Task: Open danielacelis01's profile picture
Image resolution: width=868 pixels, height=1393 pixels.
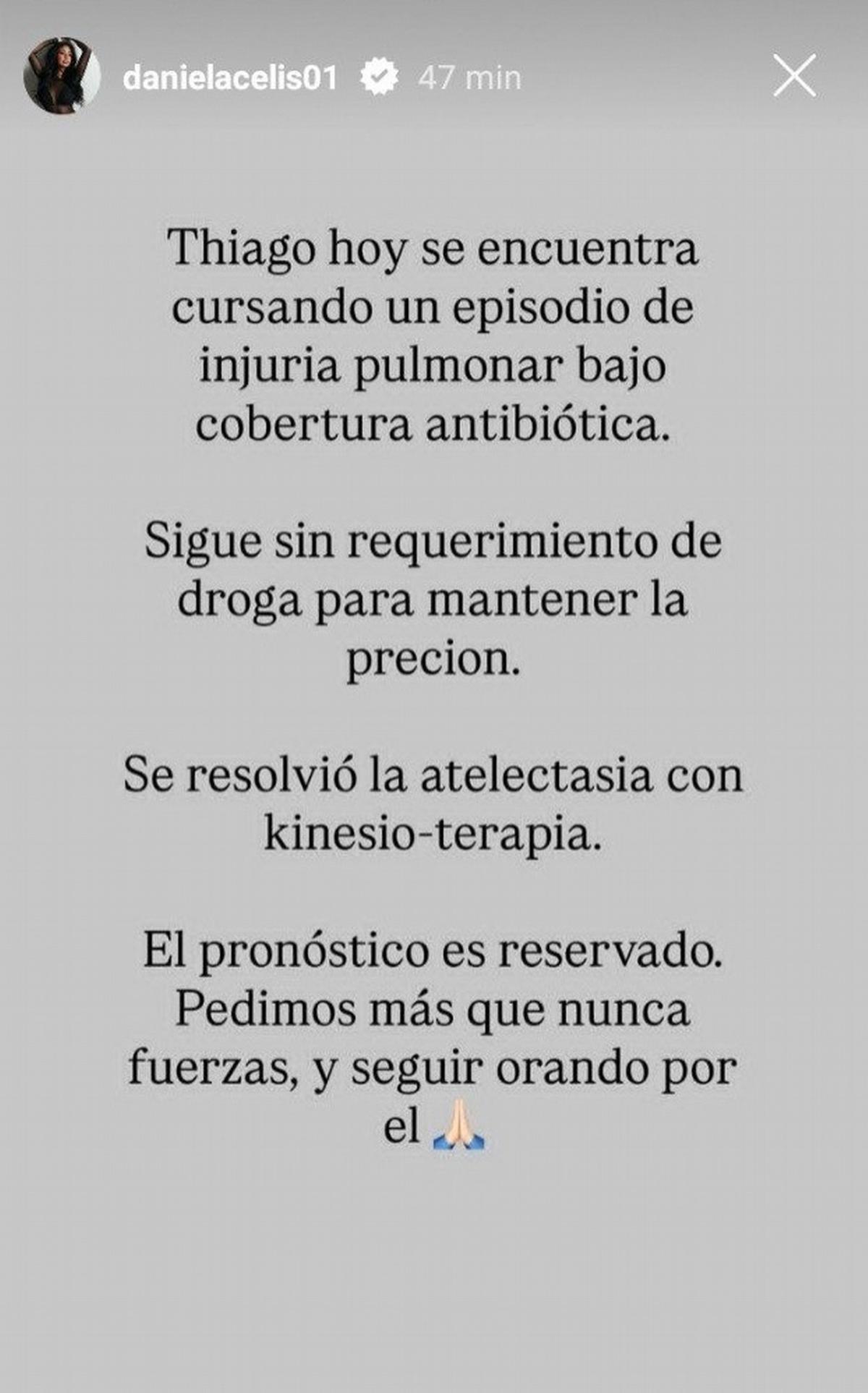Action: click(x=61, y=76)
